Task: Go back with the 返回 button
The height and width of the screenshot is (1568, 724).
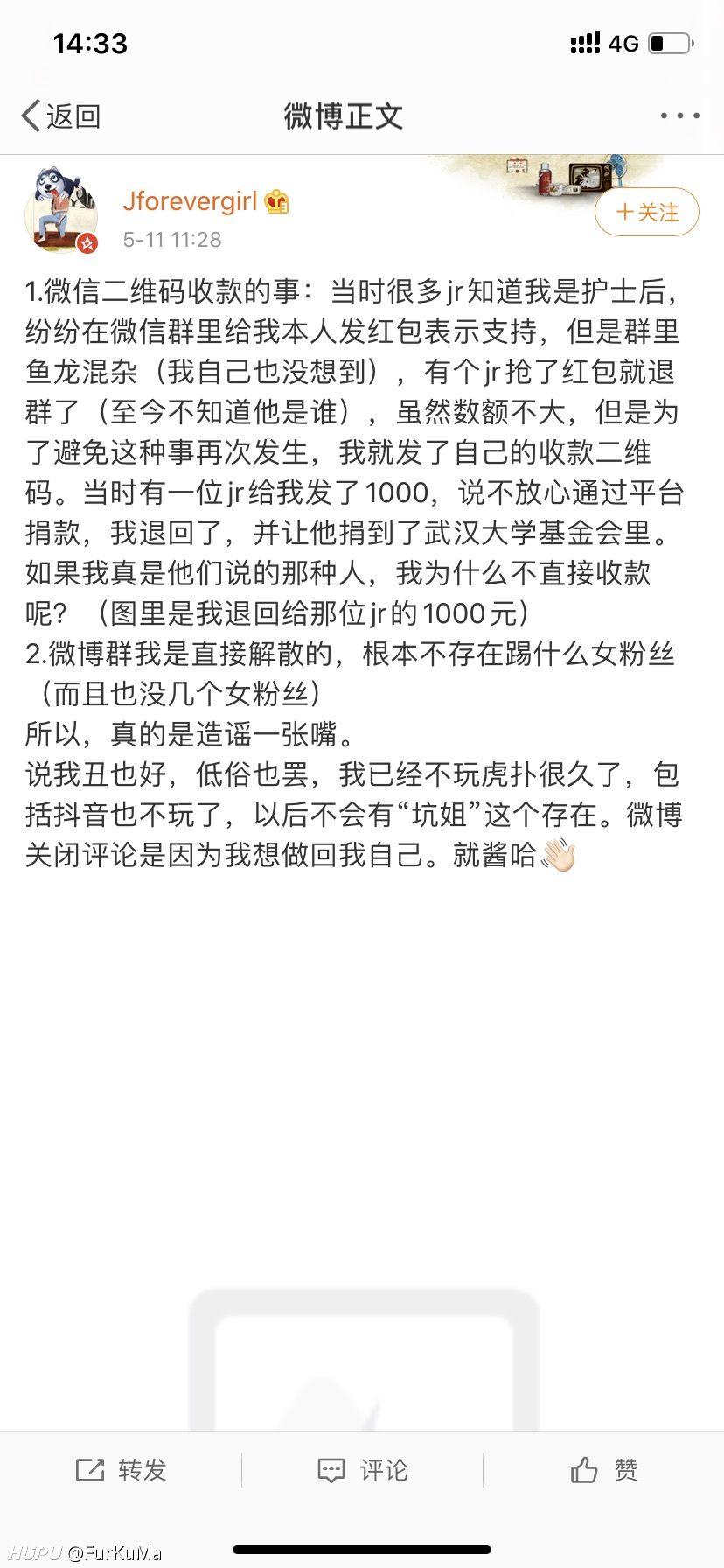Action: [x=61, y=115]
